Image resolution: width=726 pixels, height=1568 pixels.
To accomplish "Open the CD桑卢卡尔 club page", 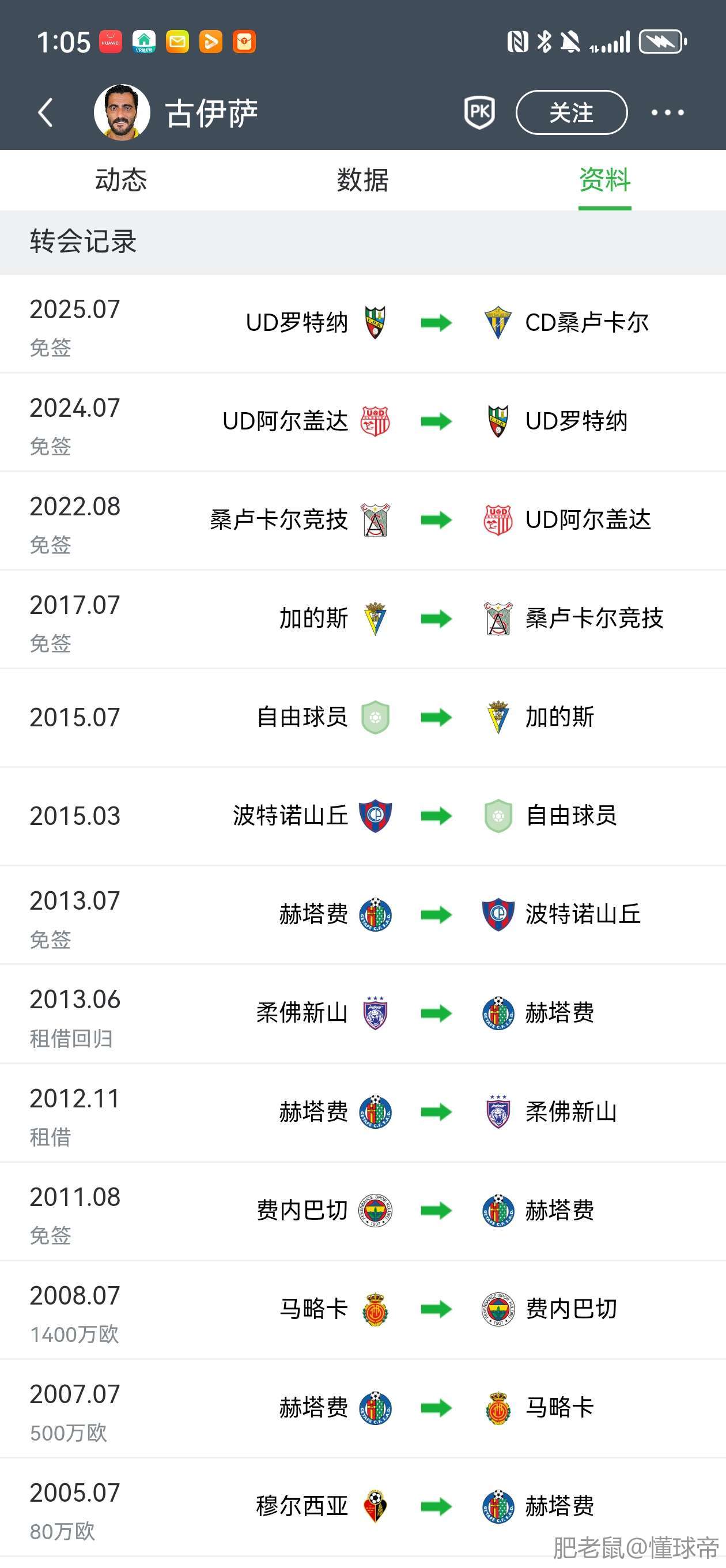I will (586, 323).
